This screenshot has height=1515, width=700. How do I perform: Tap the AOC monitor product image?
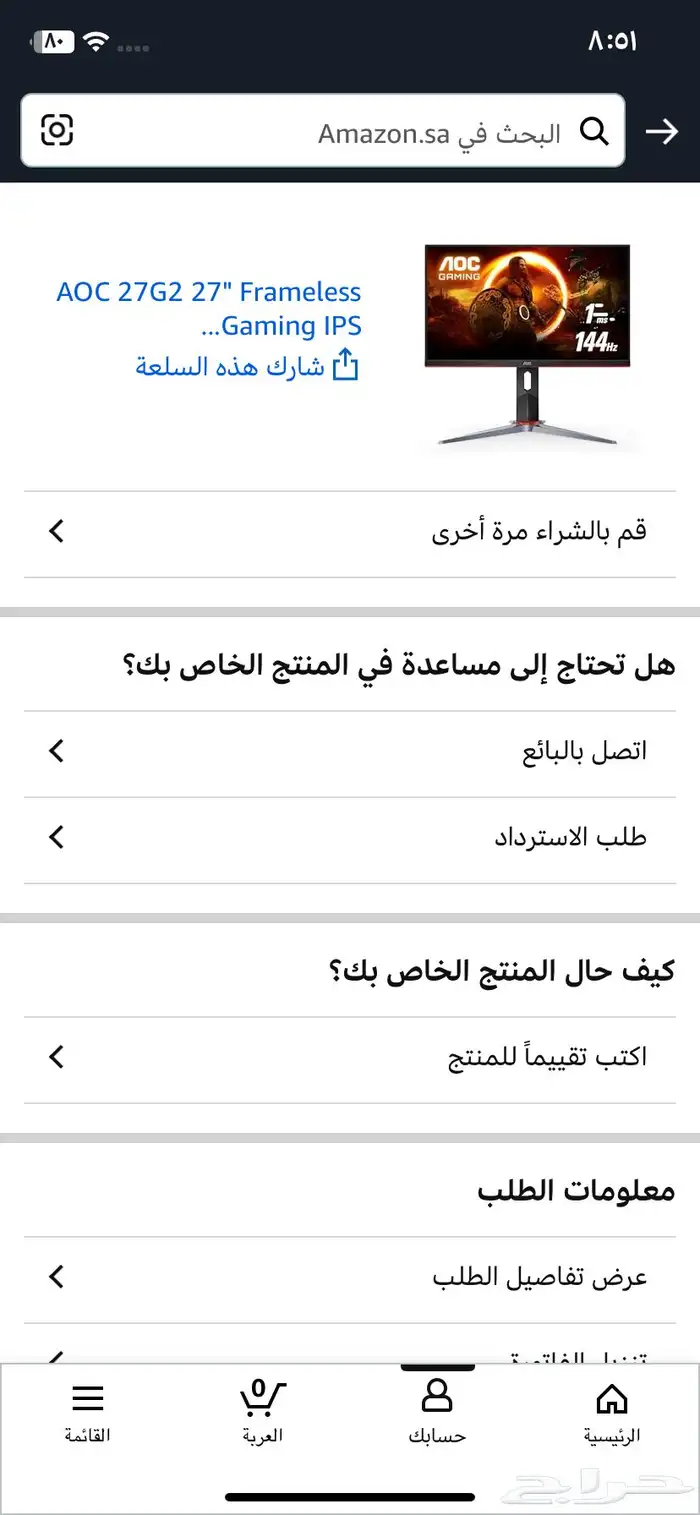[527, 345]
